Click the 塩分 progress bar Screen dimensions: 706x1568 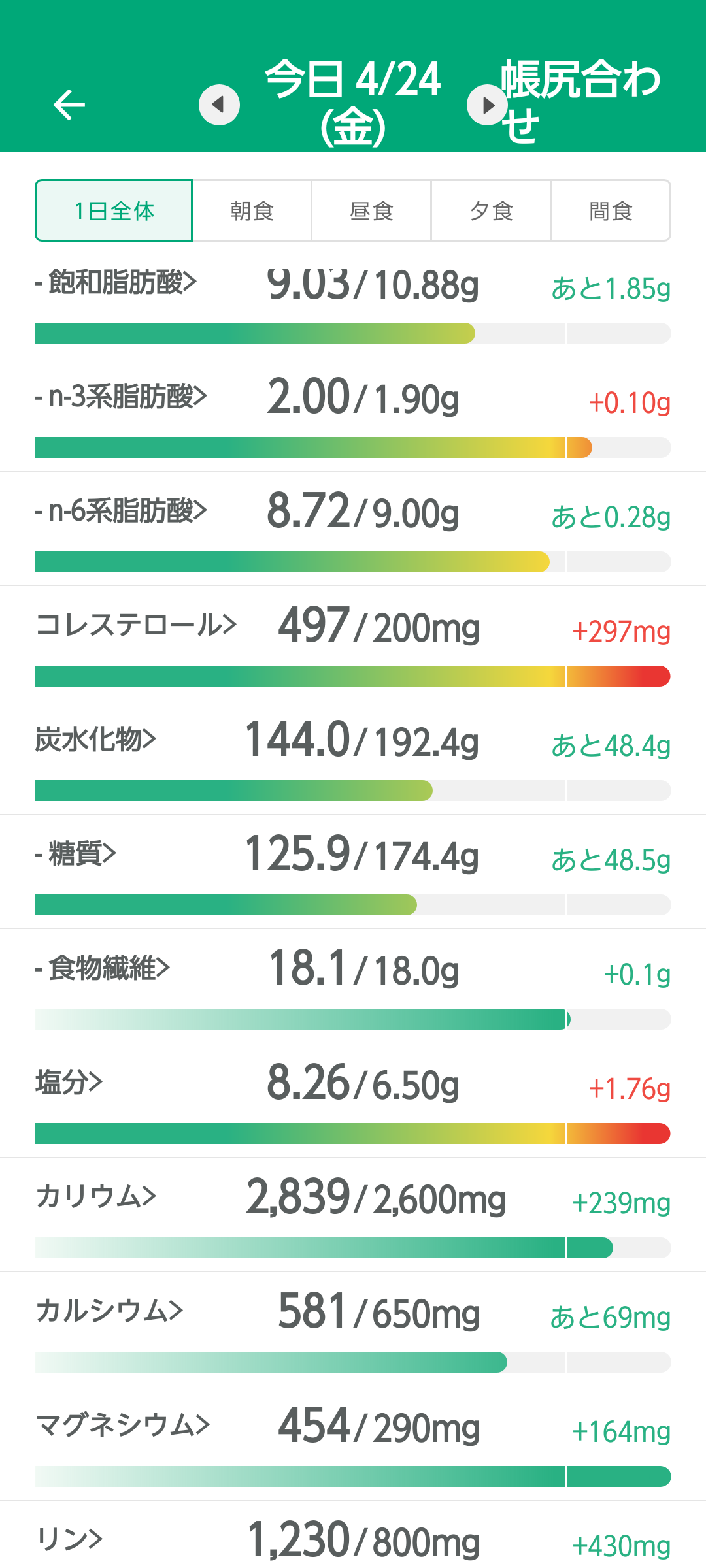353,1134
